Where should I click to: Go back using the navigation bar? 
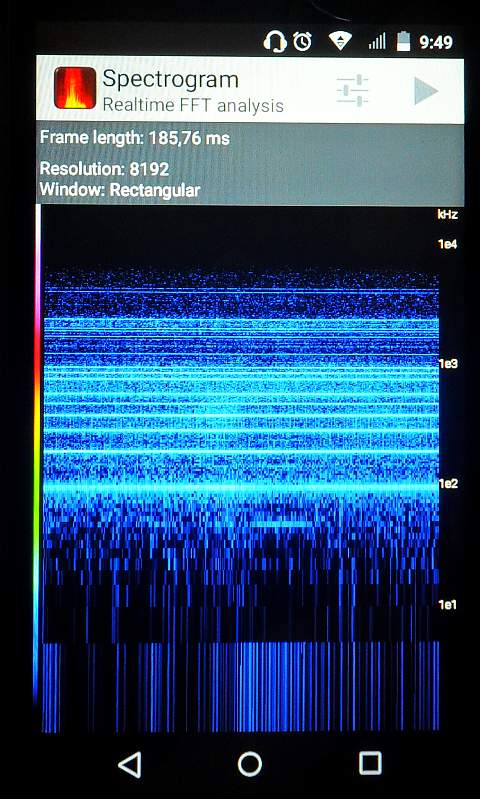[x=129, y=764]
